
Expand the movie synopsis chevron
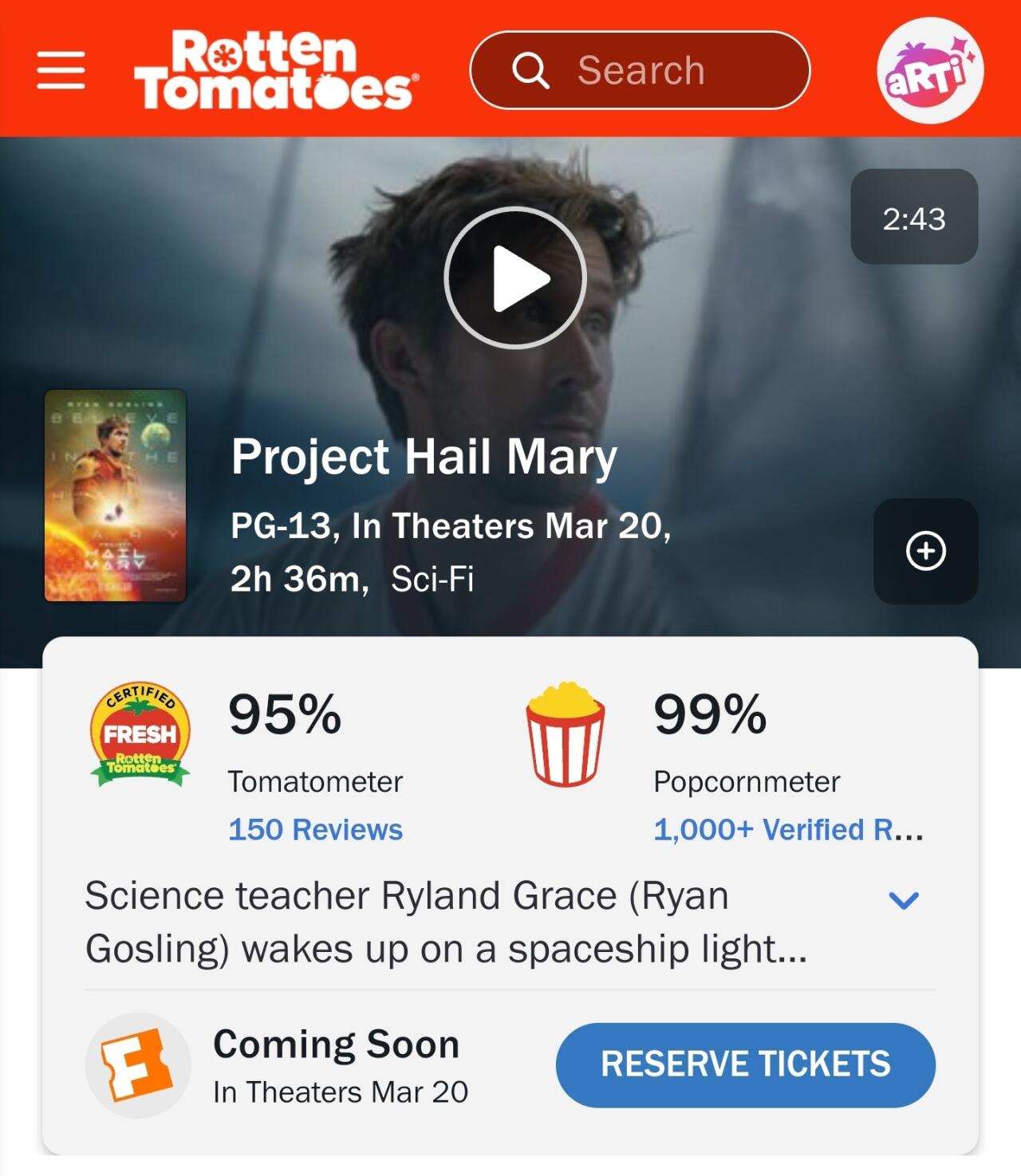[x=903, y=901]
